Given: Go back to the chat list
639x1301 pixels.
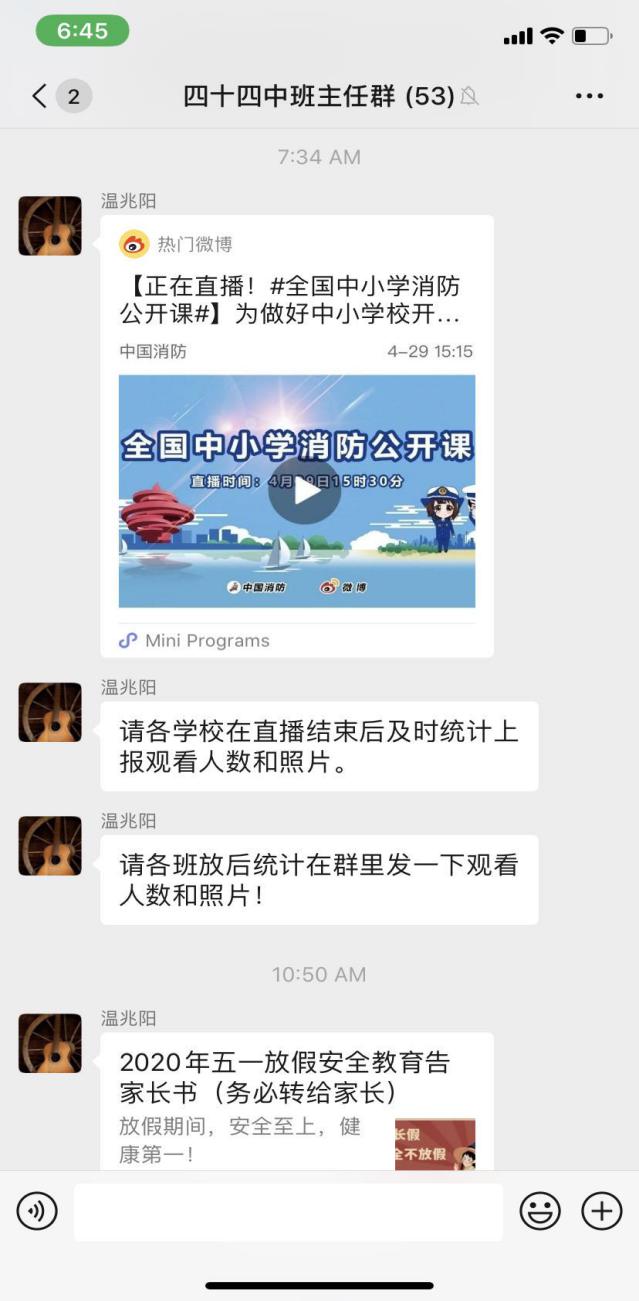Looking at the screenshot, I should click(x=40, y=96).
